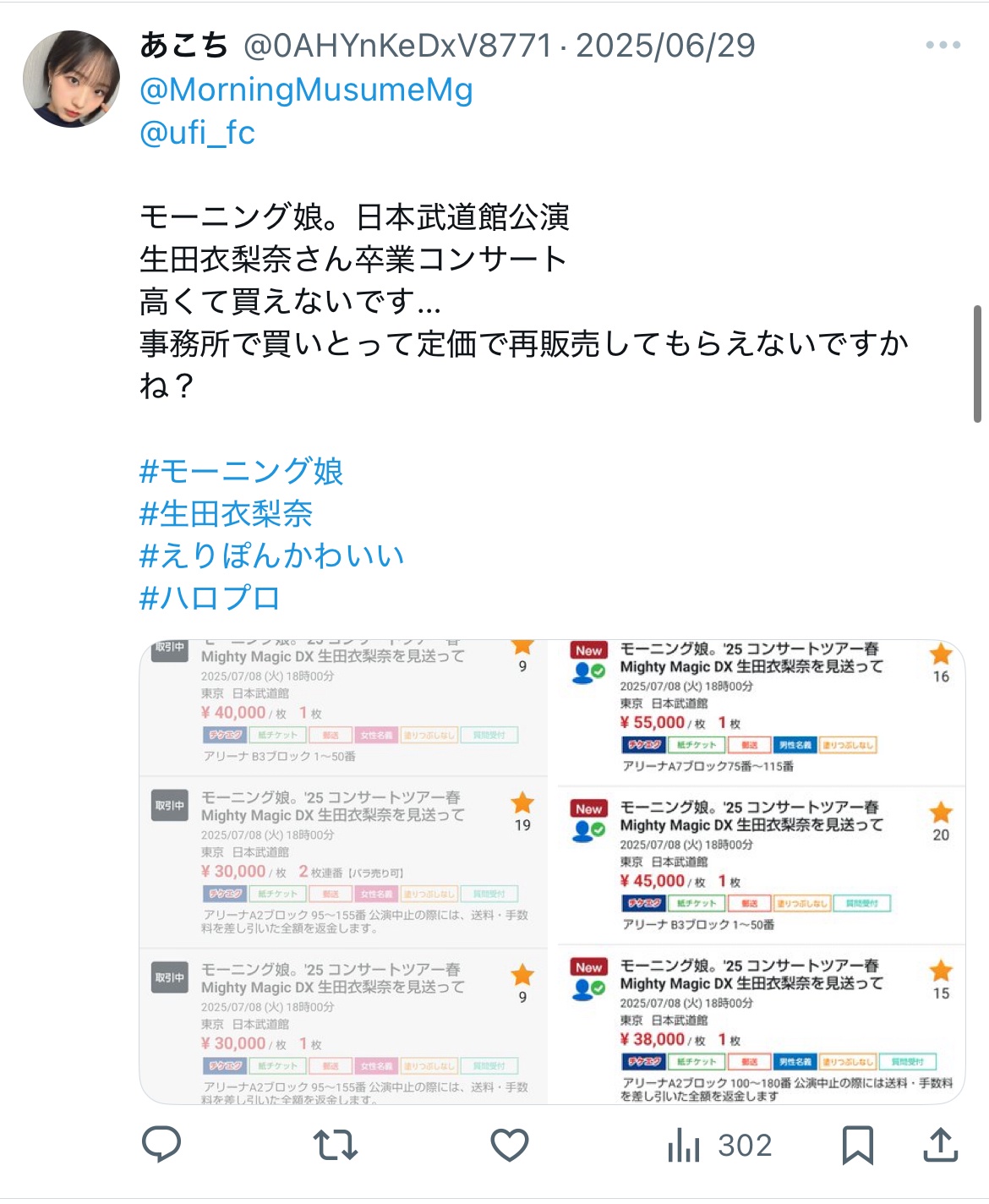
Task: View the left attached ticket screenshot
Action: coord(344,871)
